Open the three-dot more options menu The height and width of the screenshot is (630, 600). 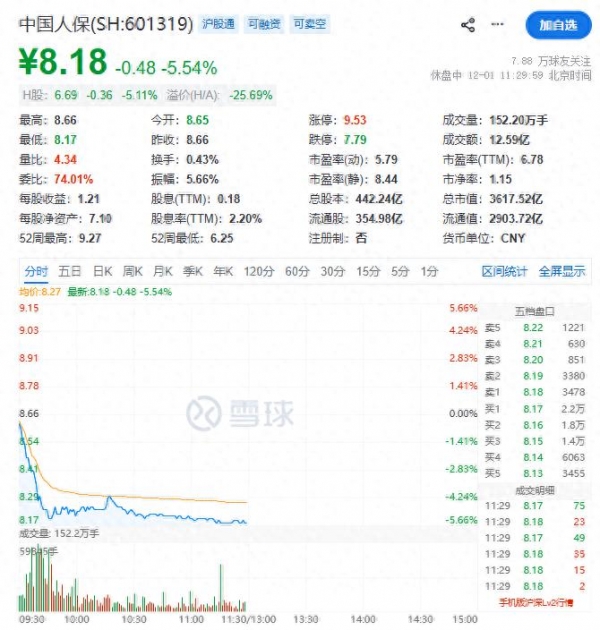coord(501,24)
